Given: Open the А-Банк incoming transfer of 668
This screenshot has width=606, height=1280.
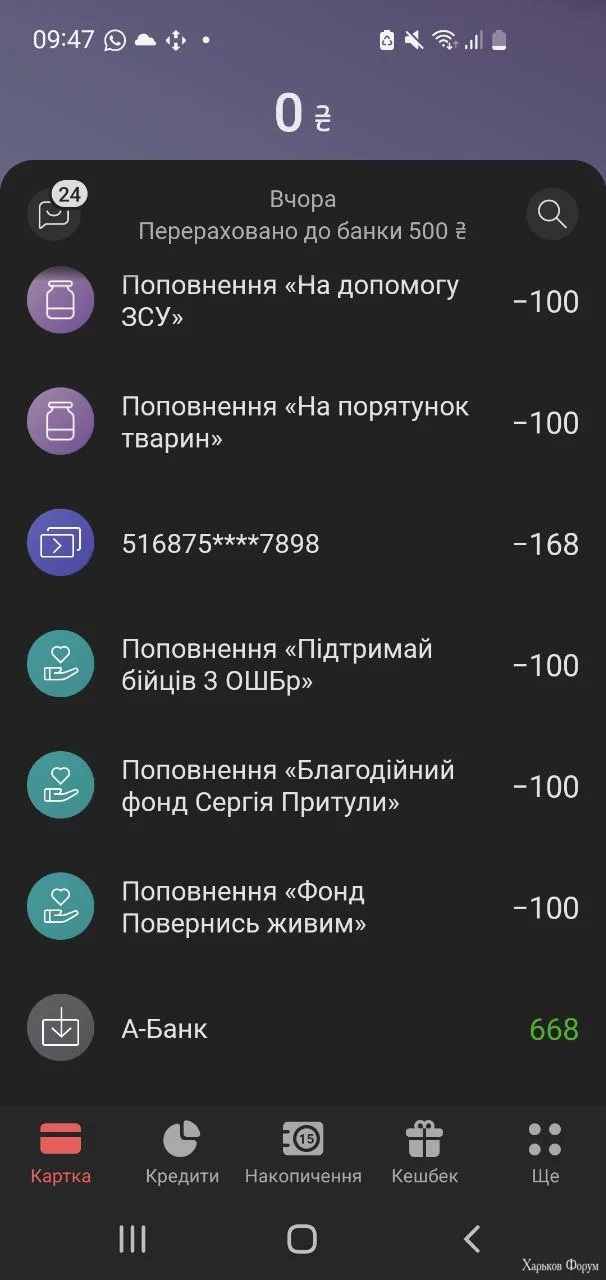Looking at the screenshot, I should pyautogui.click(x=300, y=1029).
